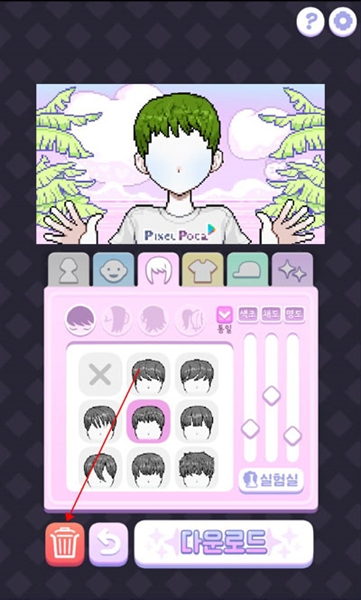Open the settings gear
This screenshot has height=600, width=361.
tap(343, 22)
